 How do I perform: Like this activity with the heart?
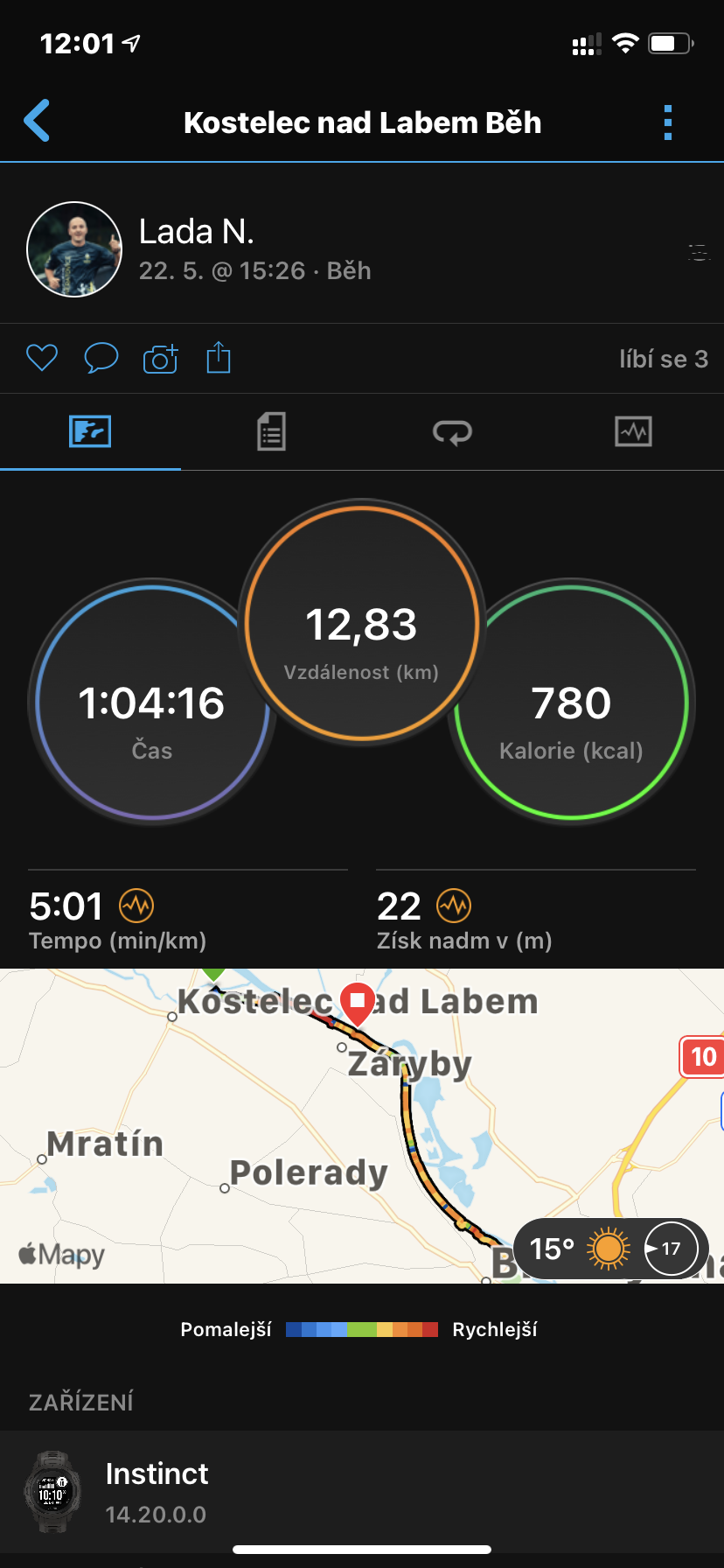(x=42, y=358)
